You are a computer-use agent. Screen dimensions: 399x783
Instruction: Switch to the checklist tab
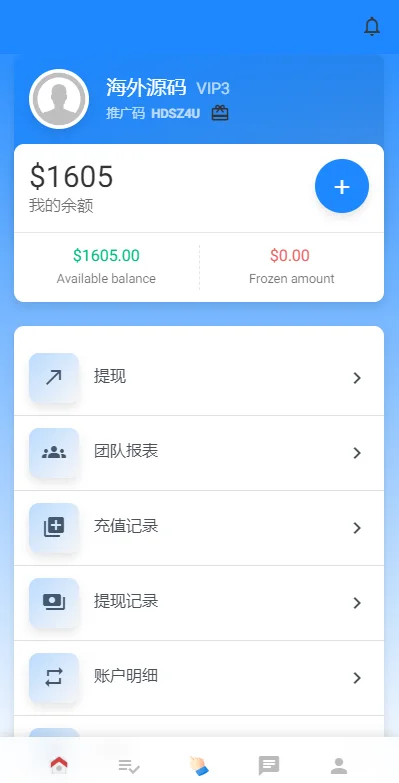129,766
